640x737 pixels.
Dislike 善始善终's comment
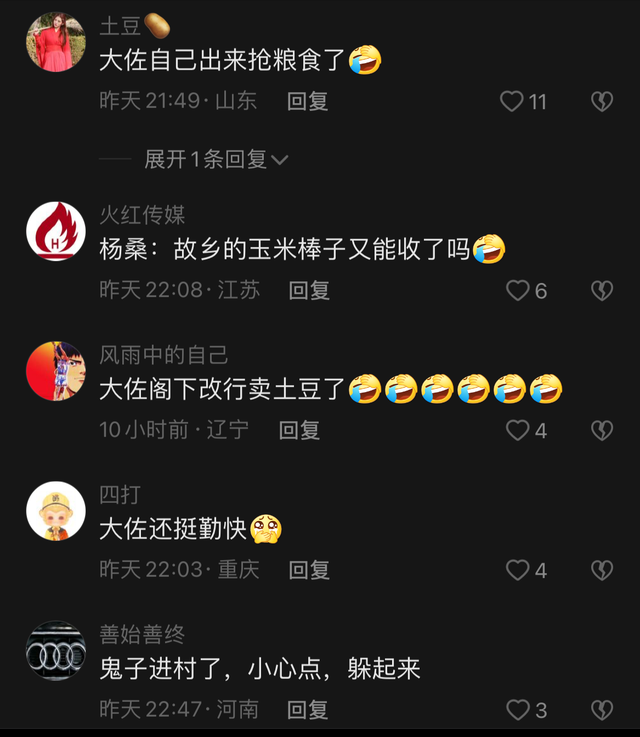coord(601,710)
